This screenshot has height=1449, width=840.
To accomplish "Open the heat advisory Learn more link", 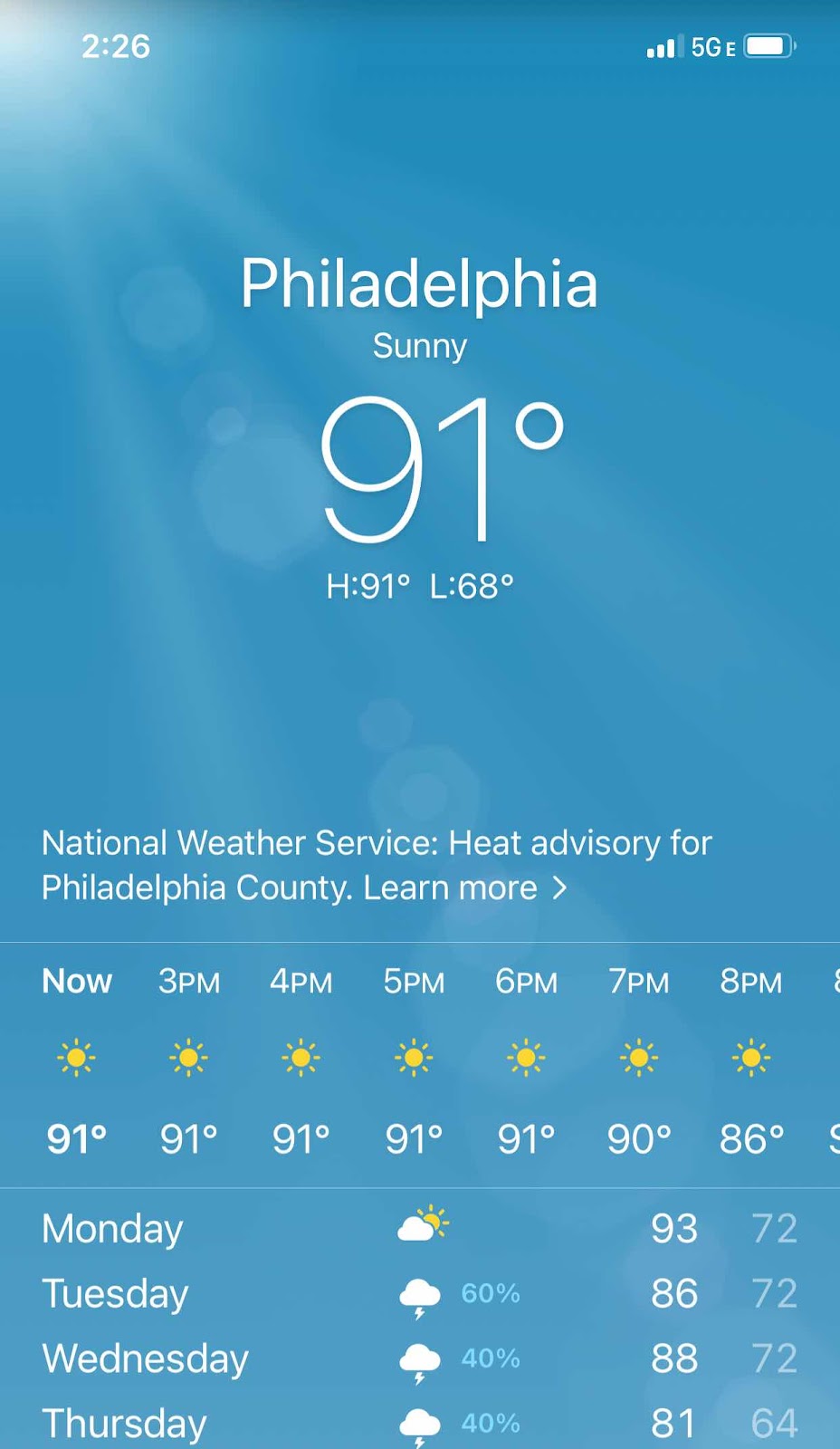I will 465,888.
